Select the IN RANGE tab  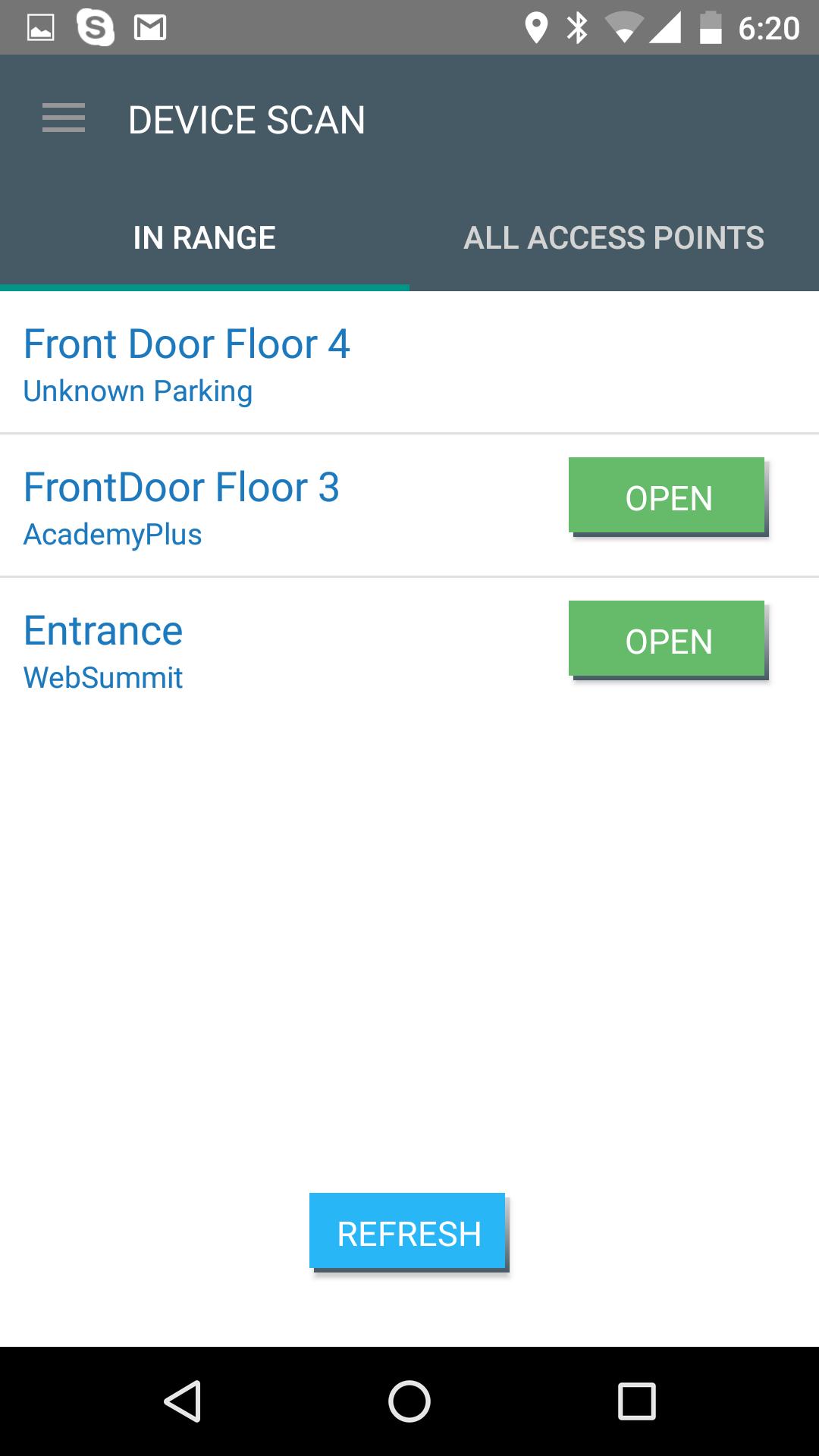(x=203, y=237)
